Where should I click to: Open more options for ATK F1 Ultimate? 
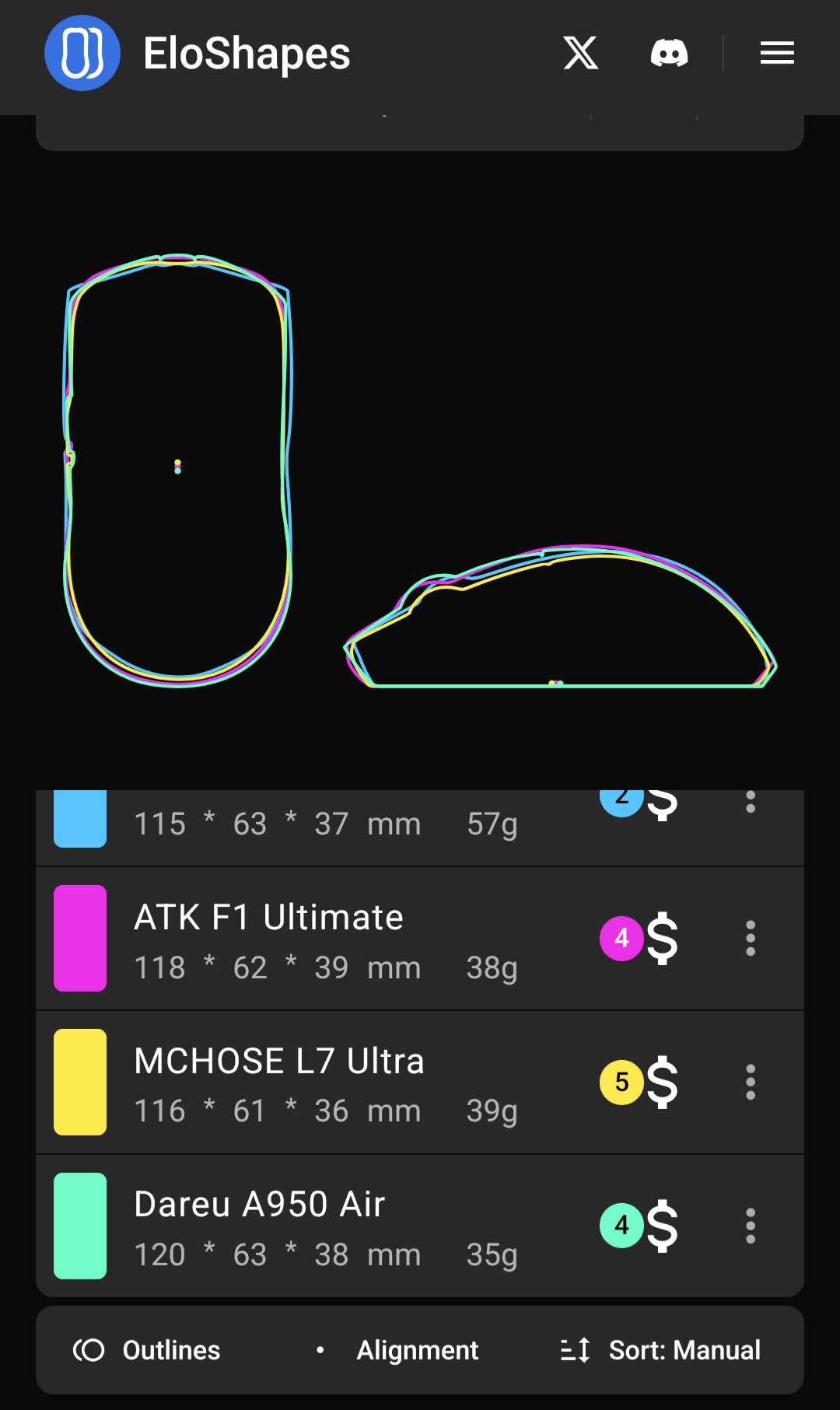(x=751, y=939)
